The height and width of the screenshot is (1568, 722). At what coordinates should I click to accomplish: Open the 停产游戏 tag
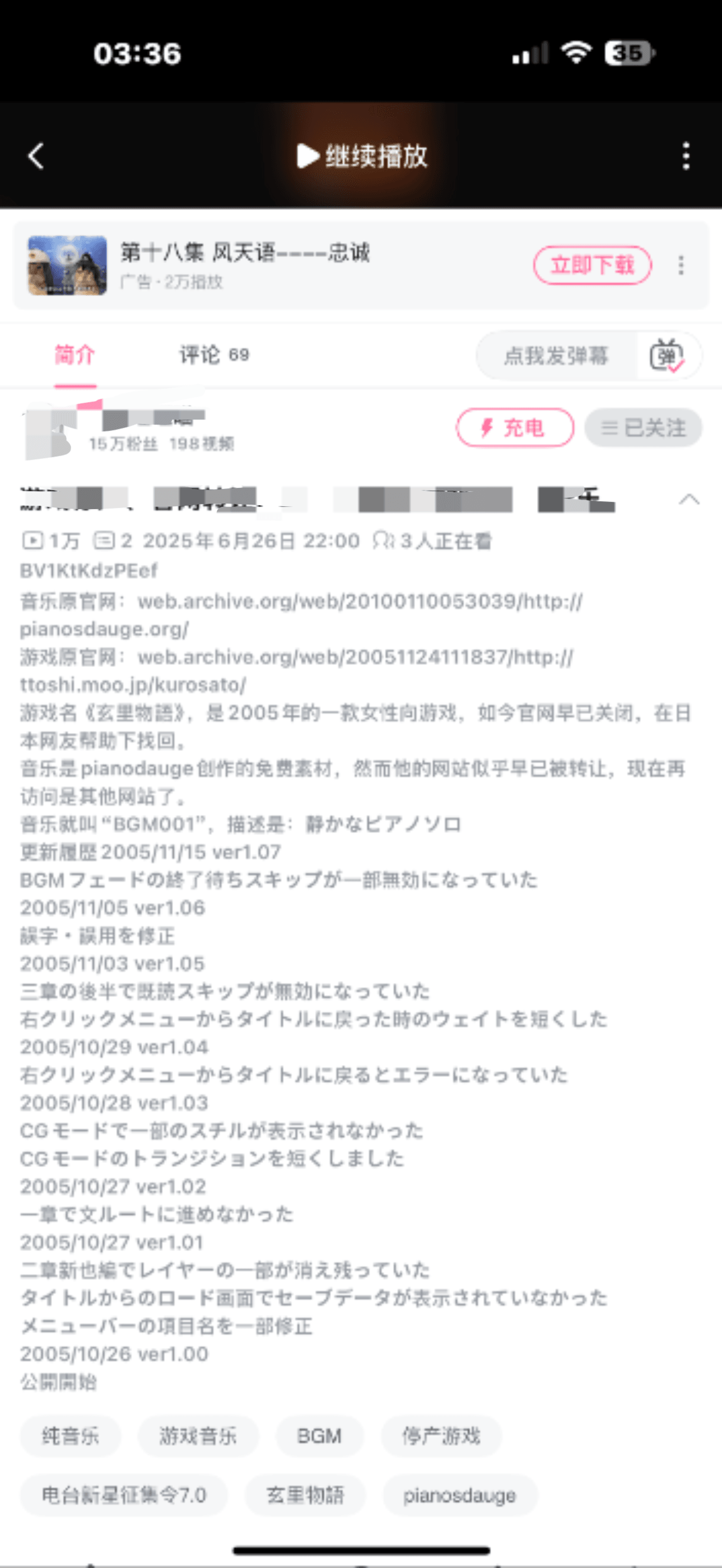pyautogui.click(x=441, y=1436)
